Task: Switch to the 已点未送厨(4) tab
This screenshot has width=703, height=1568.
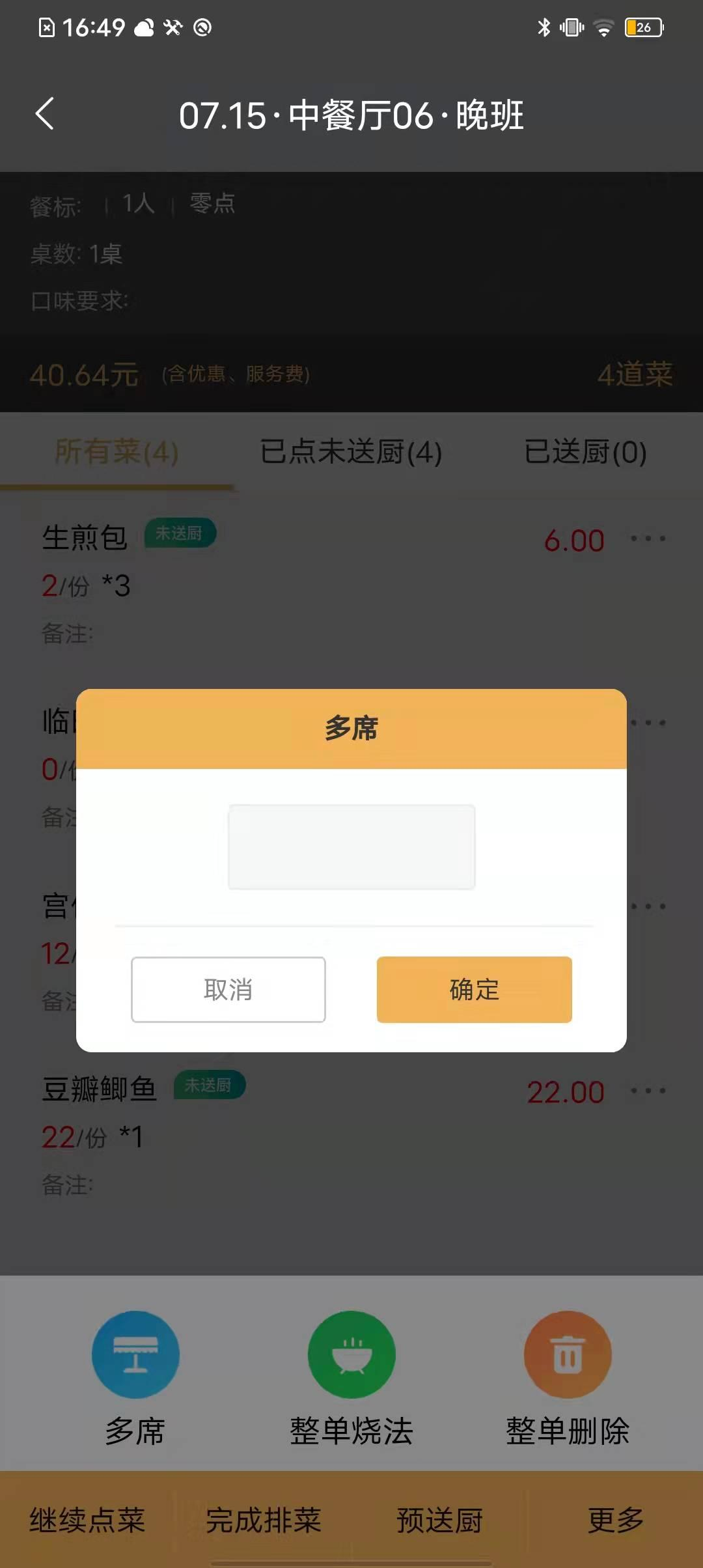Action: point(351,452)
